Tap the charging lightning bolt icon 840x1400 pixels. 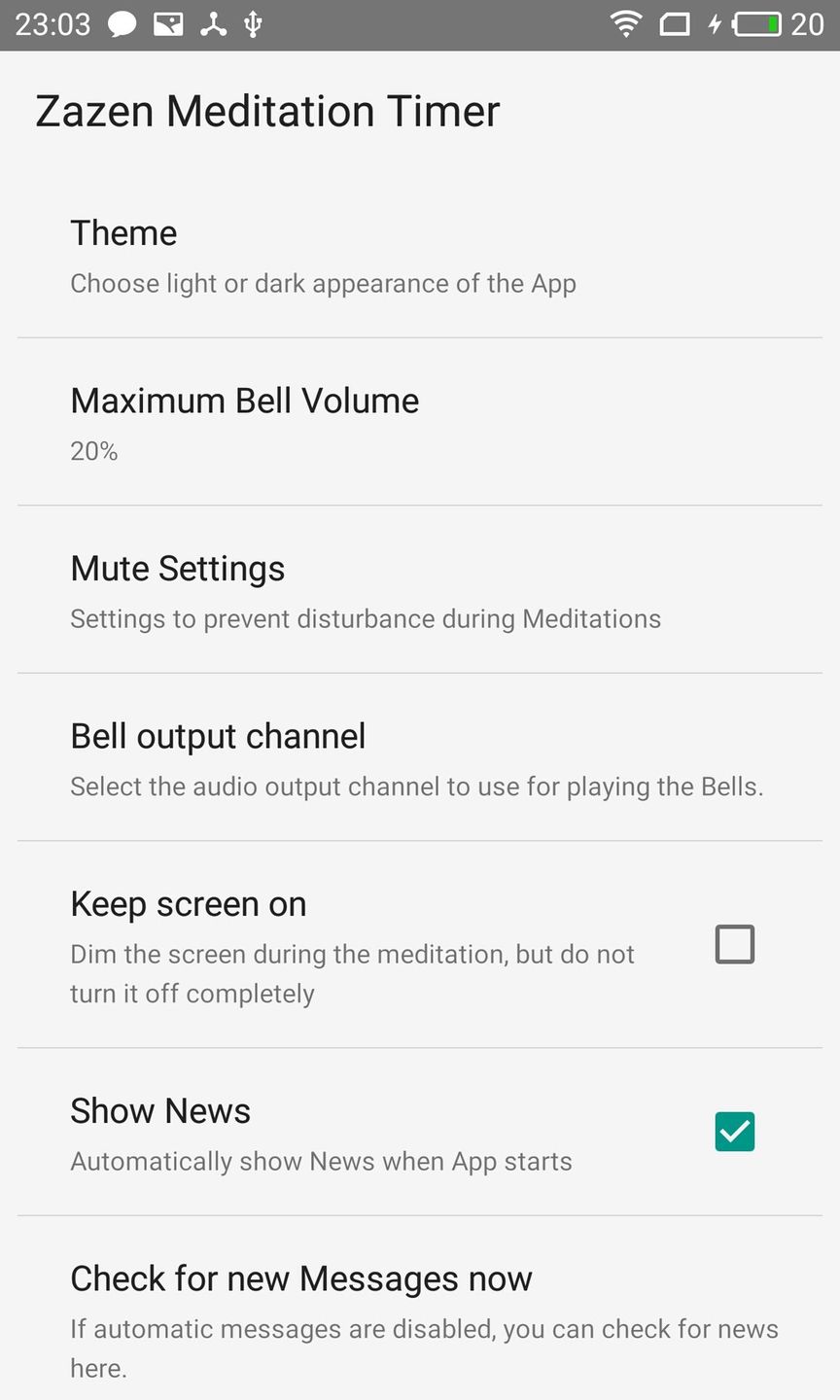[717, 24]
